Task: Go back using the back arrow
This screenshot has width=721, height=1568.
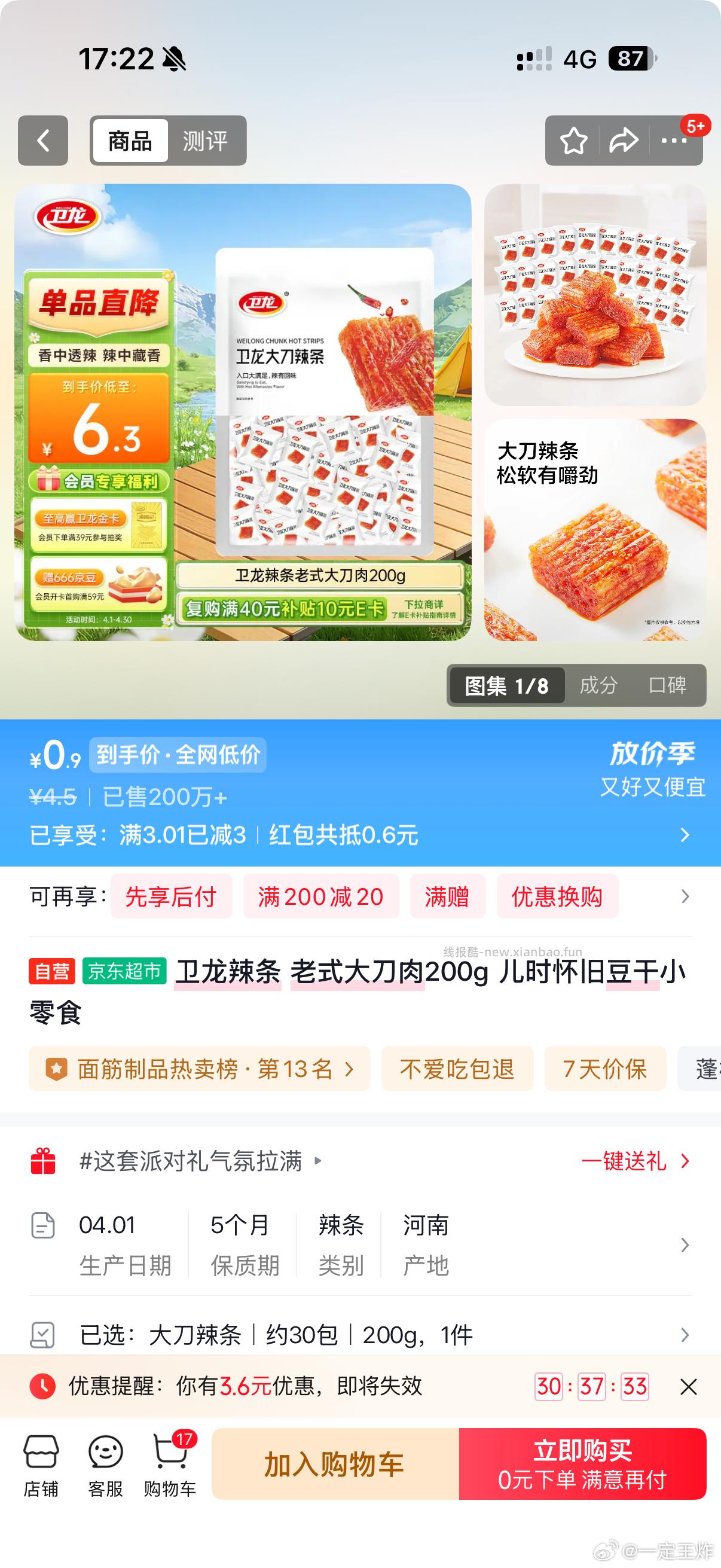Action: (42, 141)
